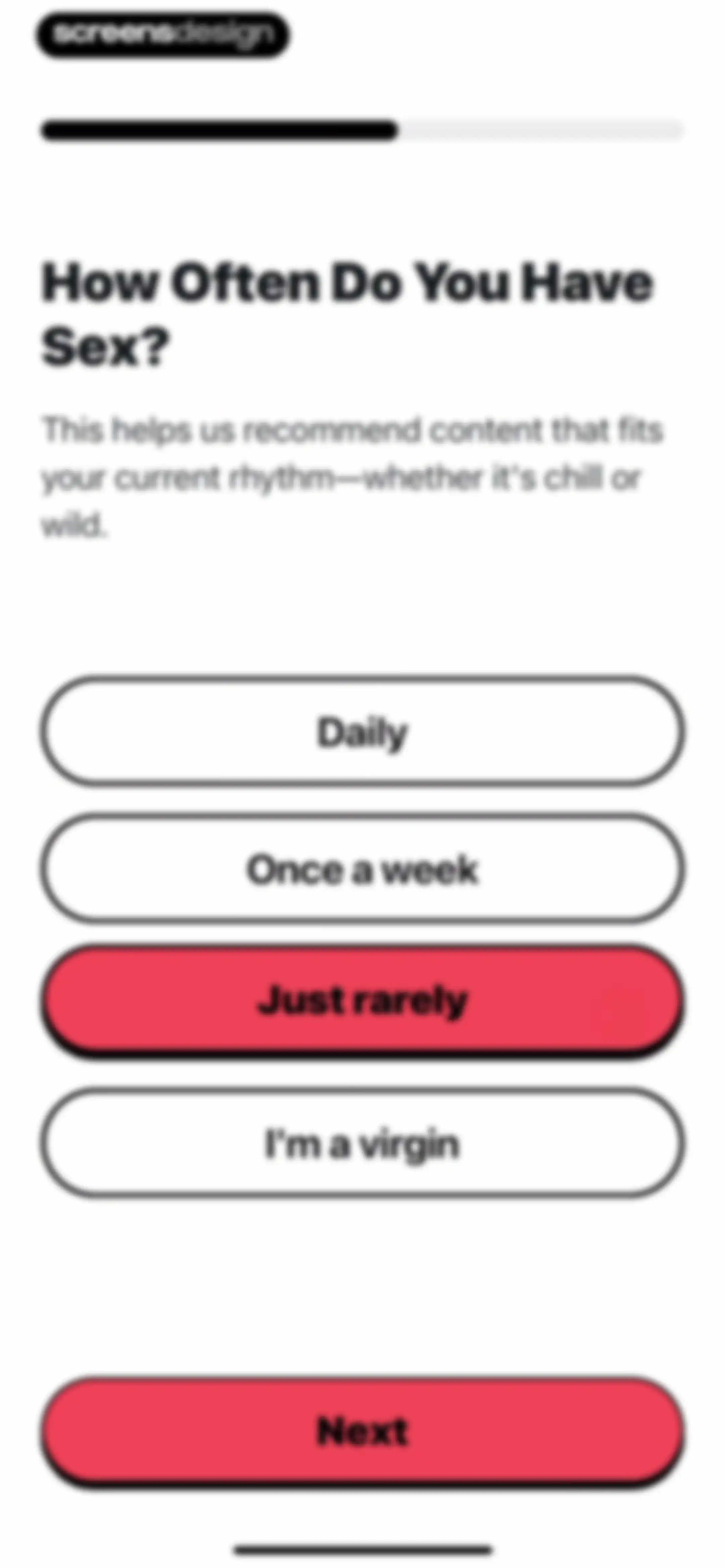Pick the I'm a virgin answer
The image size is (725, 1568).
362,1143
